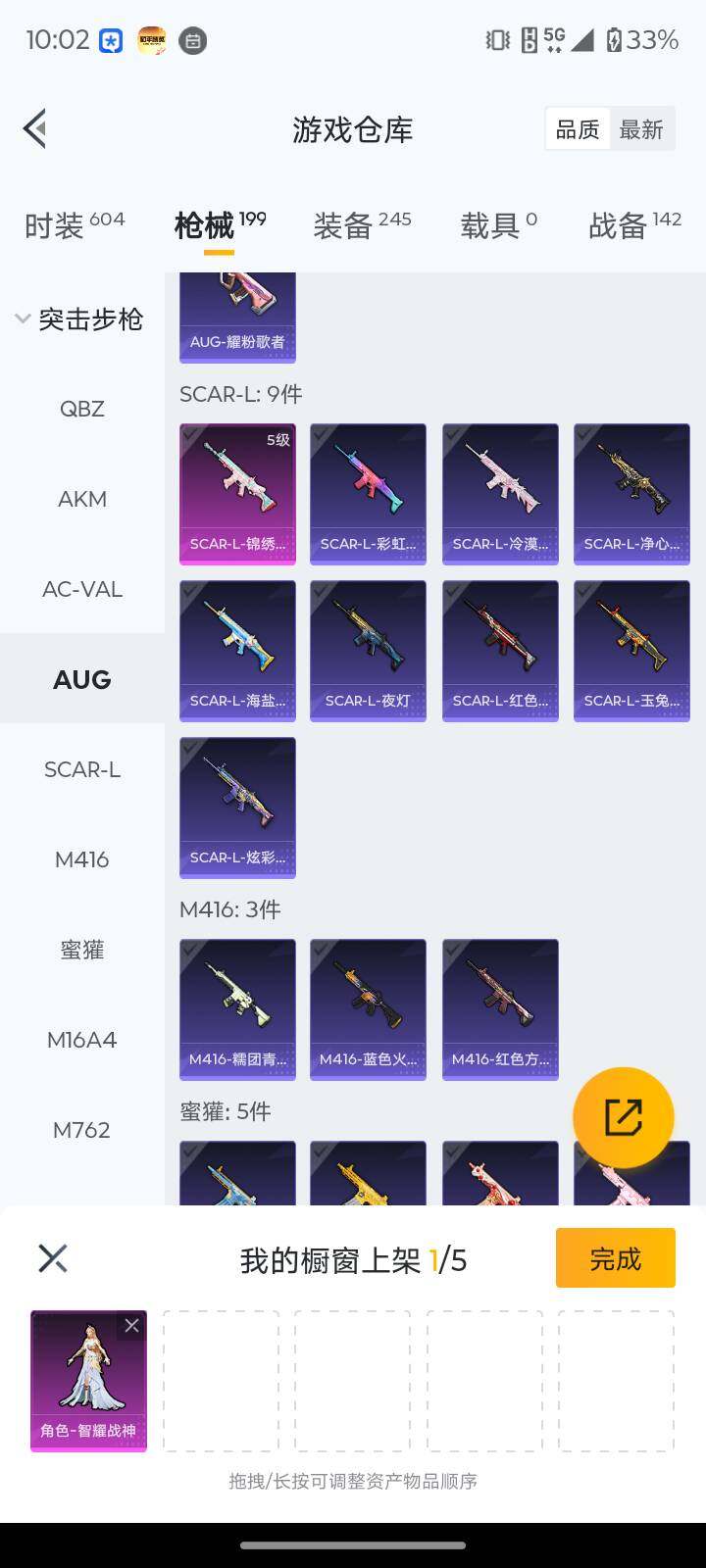
Task: Add the M416-蓝色火 skin to showcase
Action: click(368, 1008)
